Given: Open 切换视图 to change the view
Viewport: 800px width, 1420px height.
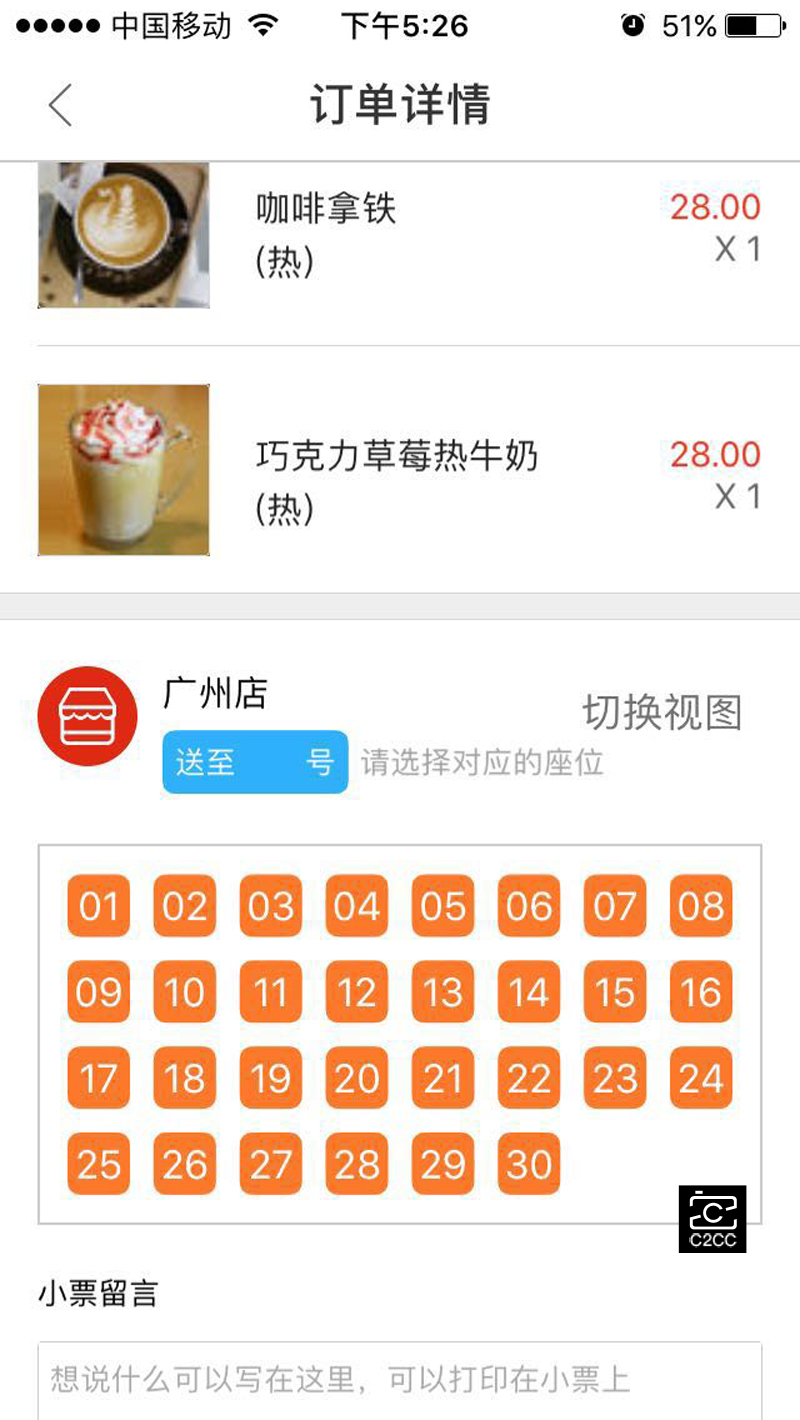Looking at the screenshot, I should point(662,713).
